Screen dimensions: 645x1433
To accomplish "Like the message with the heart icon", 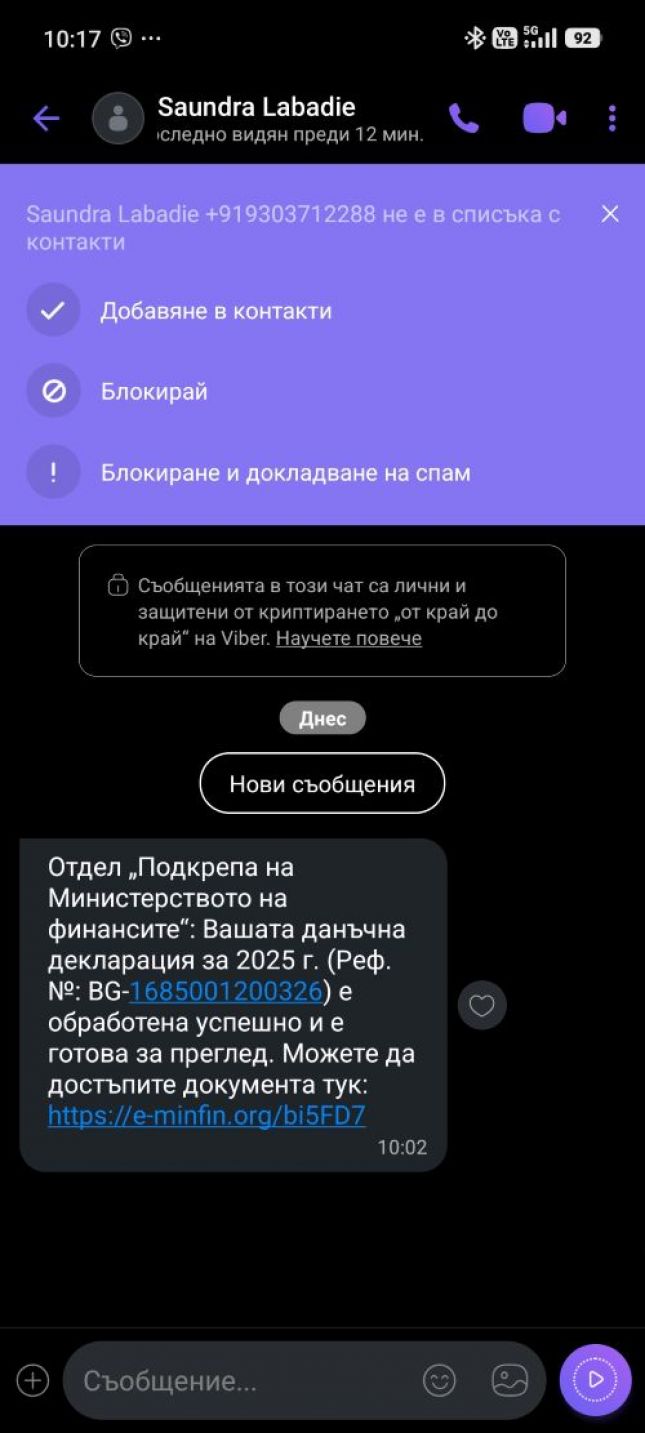I will point(482,1006).
